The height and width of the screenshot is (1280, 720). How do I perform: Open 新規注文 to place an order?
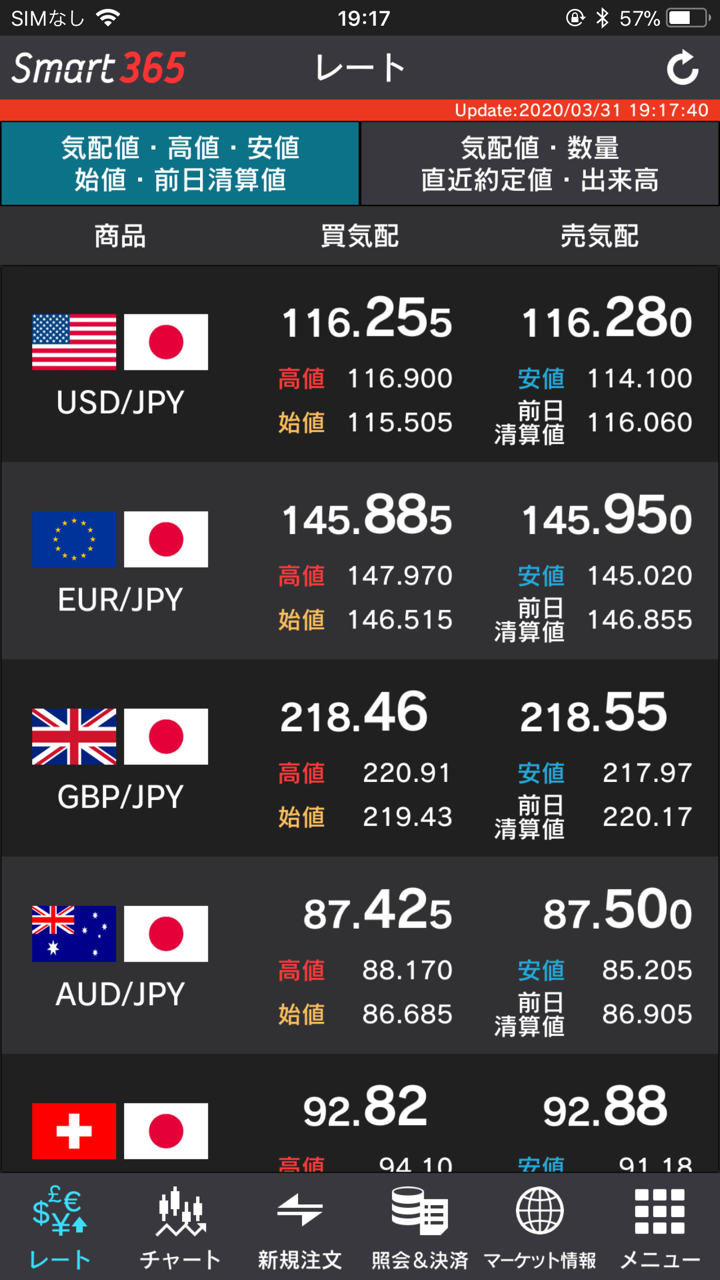point(300,1227)
